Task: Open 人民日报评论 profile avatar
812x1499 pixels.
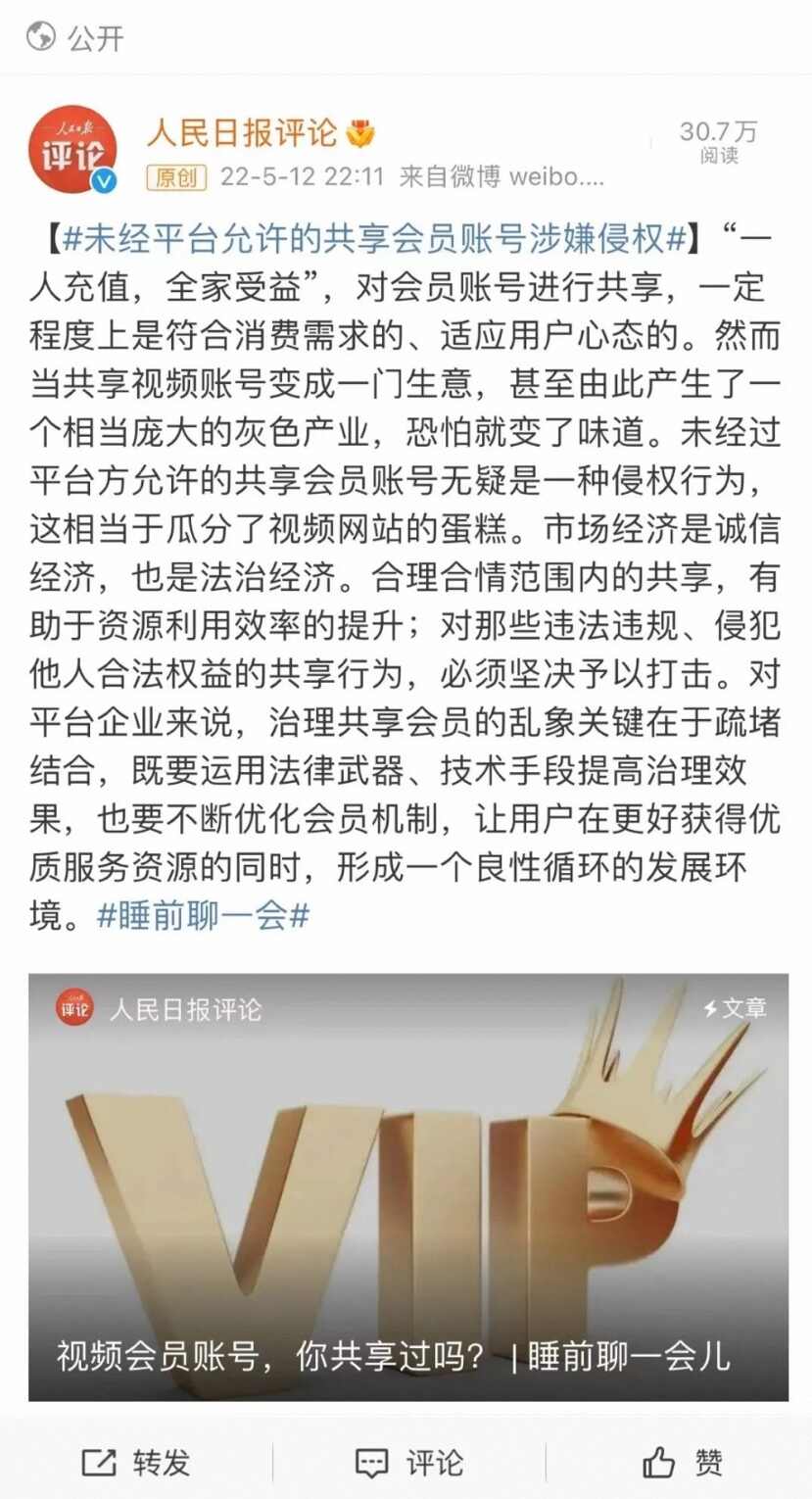Action: click(72, 150)
